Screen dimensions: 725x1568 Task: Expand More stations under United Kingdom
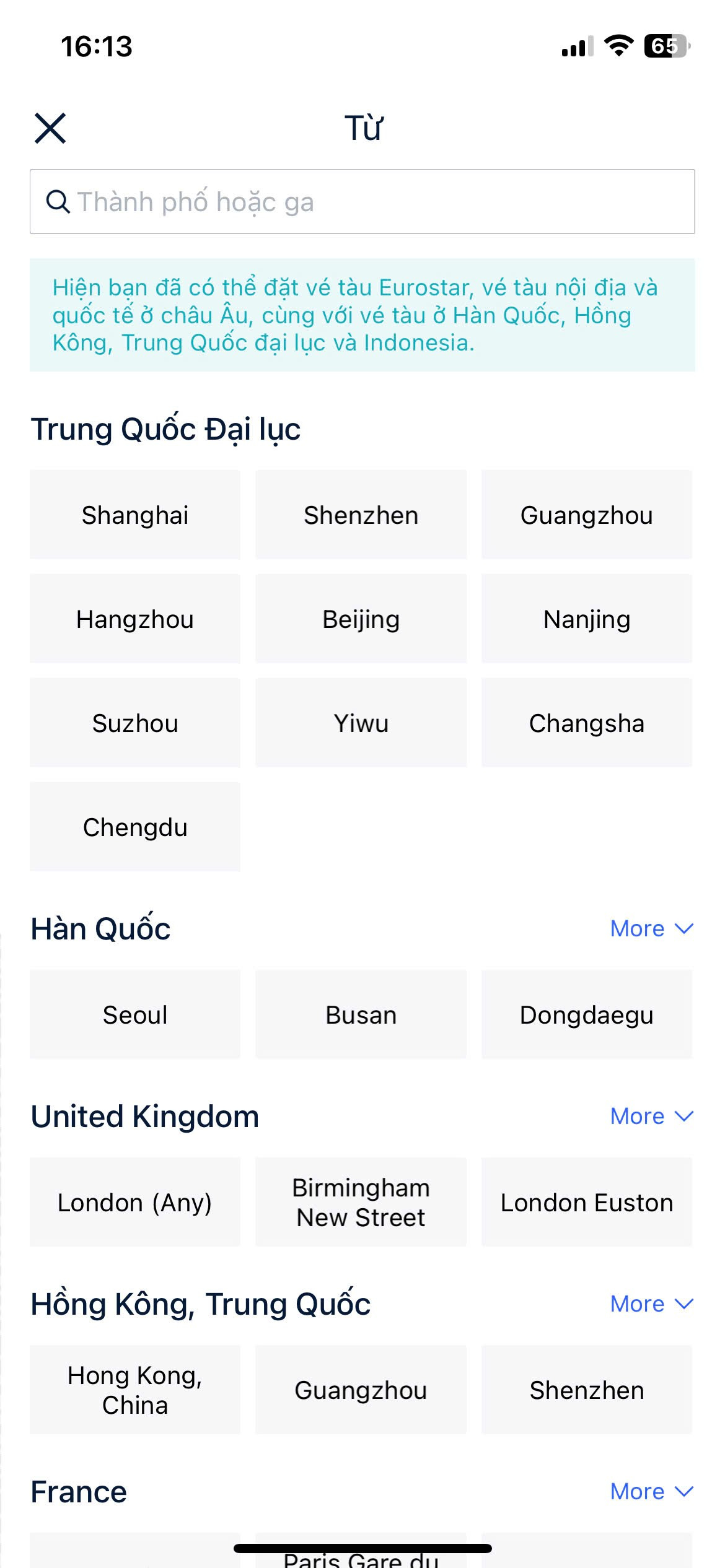click(650, 1116)
